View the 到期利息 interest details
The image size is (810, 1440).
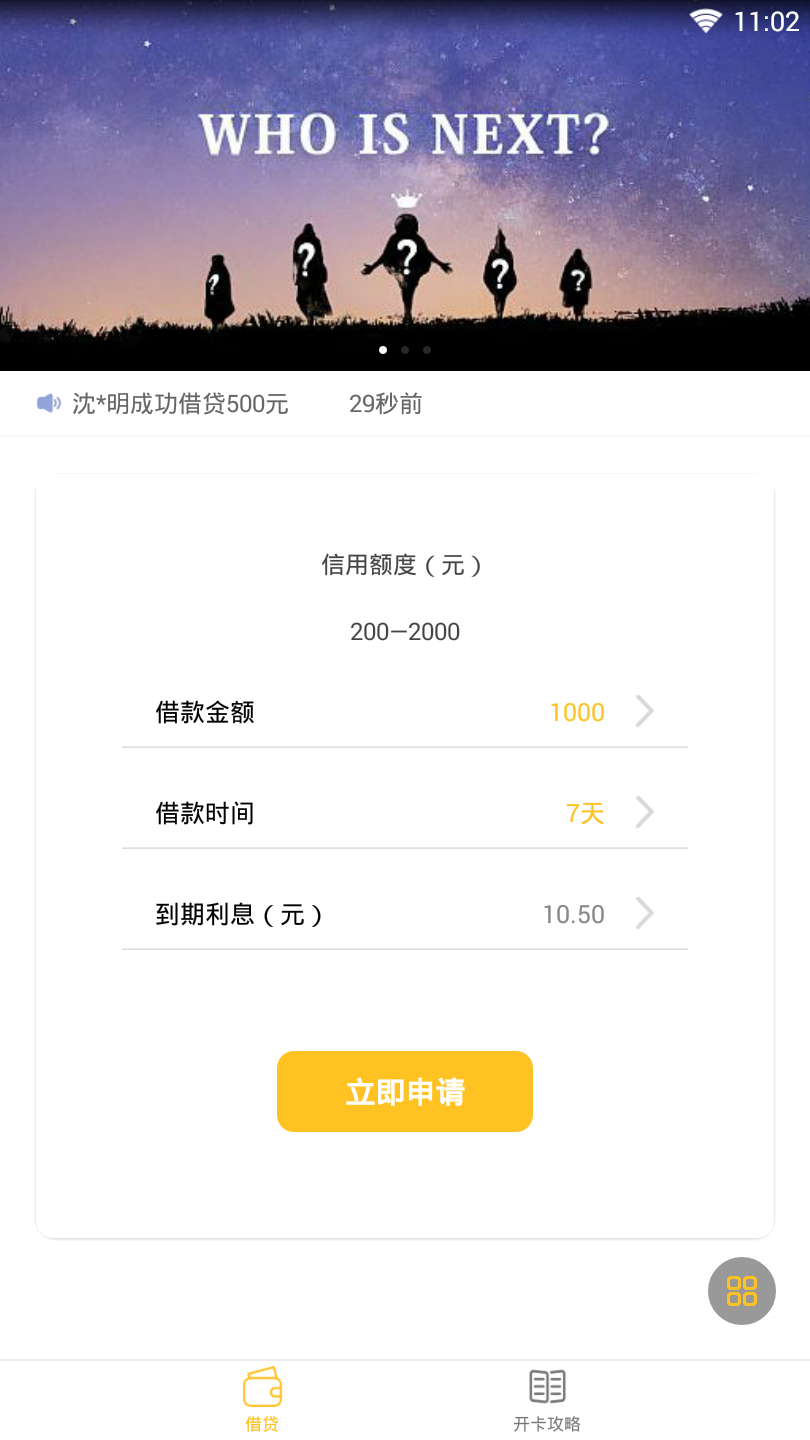pos(405,914)
